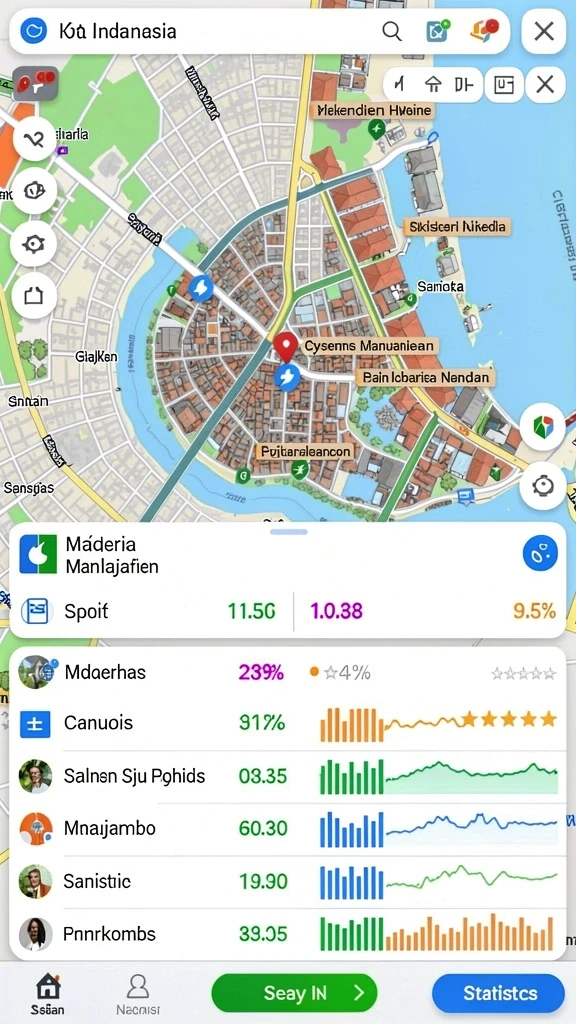
Task: Open the Mdaerhas row
Action: tap(288, 673)
